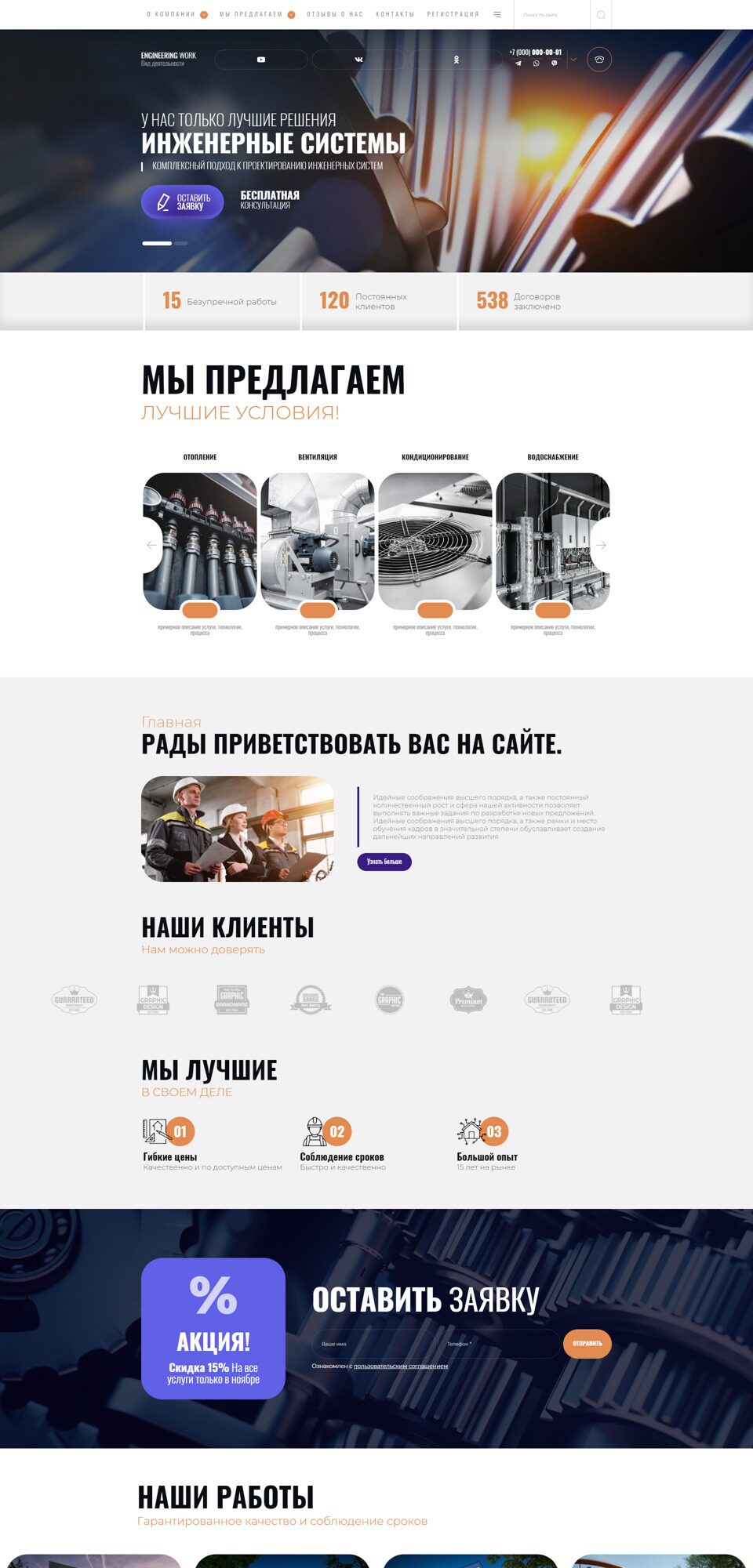Open the Odnoklassniki social button

coord(457,60)
